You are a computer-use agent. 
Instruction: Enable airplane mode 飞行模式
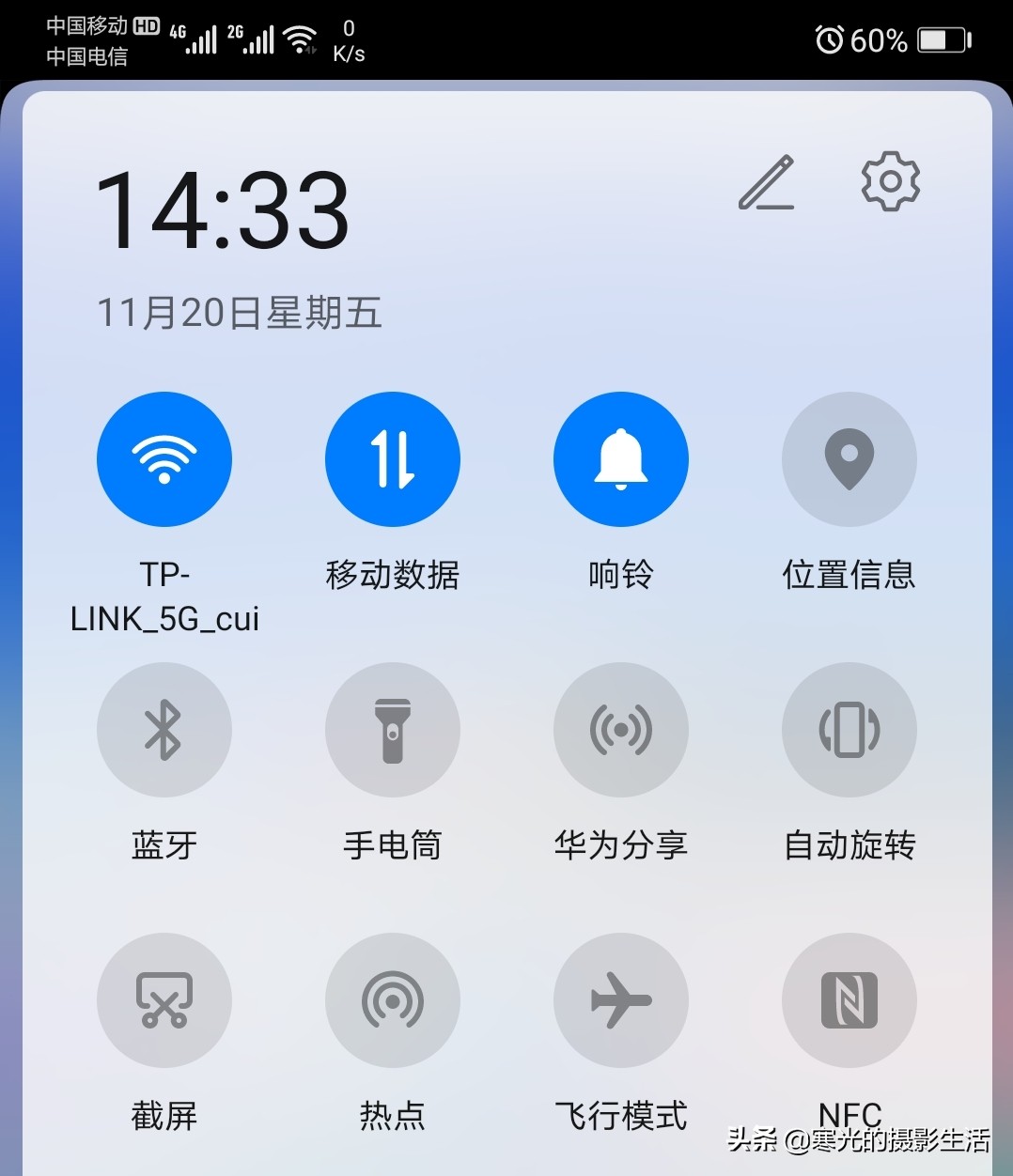[x=620, y=1000]
